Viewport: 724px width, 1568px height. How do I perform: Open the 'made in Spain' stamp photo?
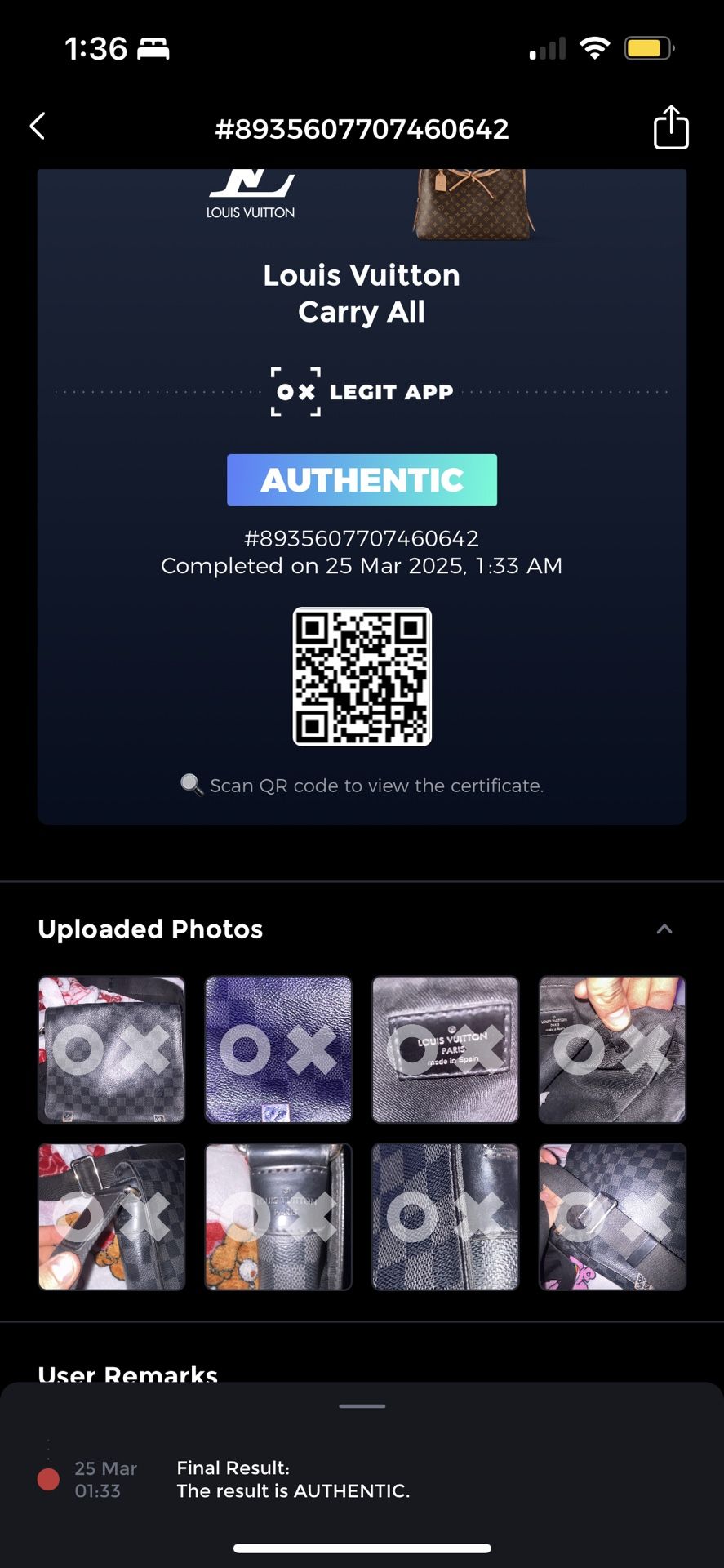(445, 1049)
